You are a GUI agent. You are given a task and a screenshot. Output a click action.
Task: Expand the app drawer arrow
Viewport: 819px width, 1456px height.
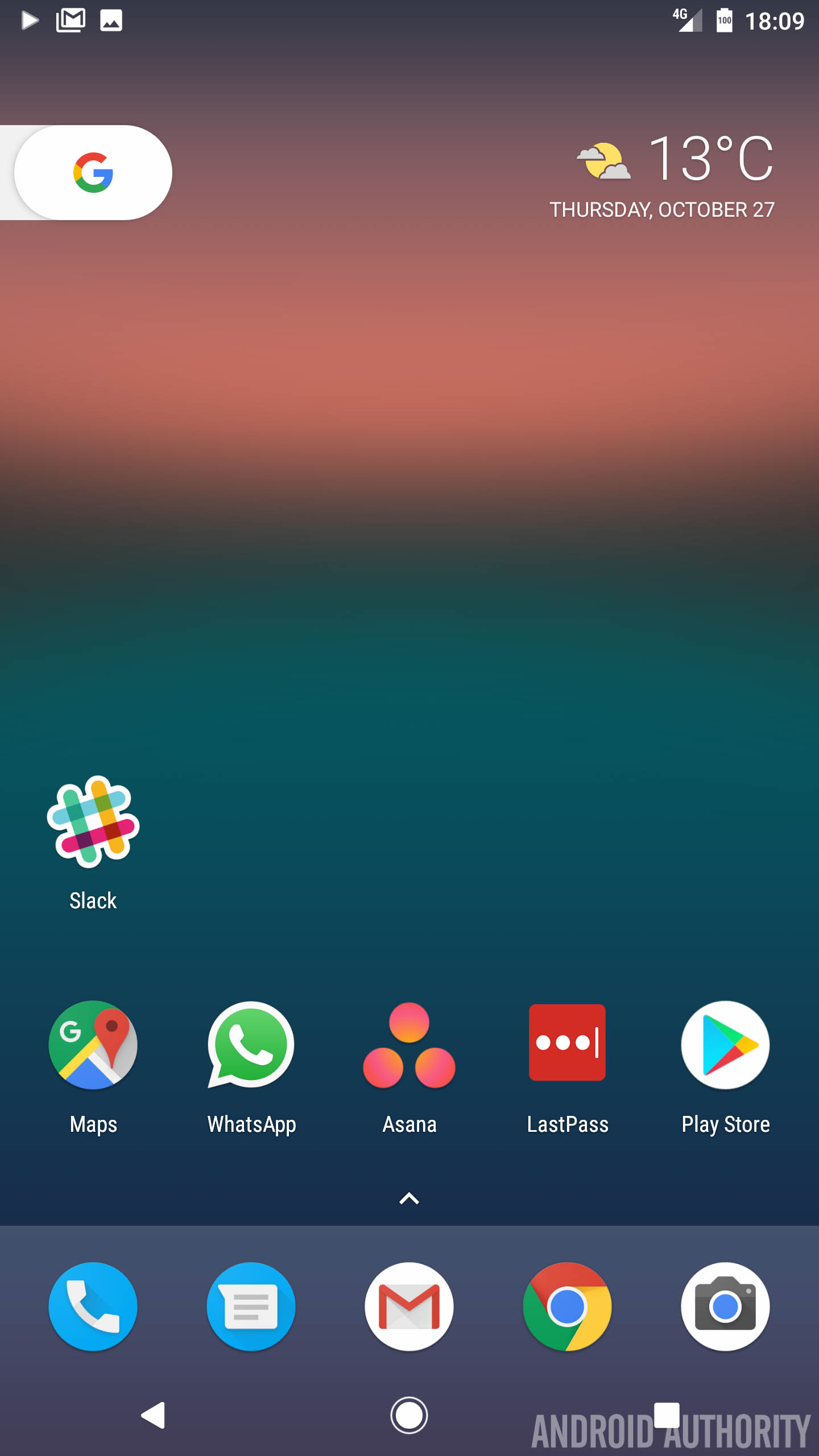coord(409,1198)
